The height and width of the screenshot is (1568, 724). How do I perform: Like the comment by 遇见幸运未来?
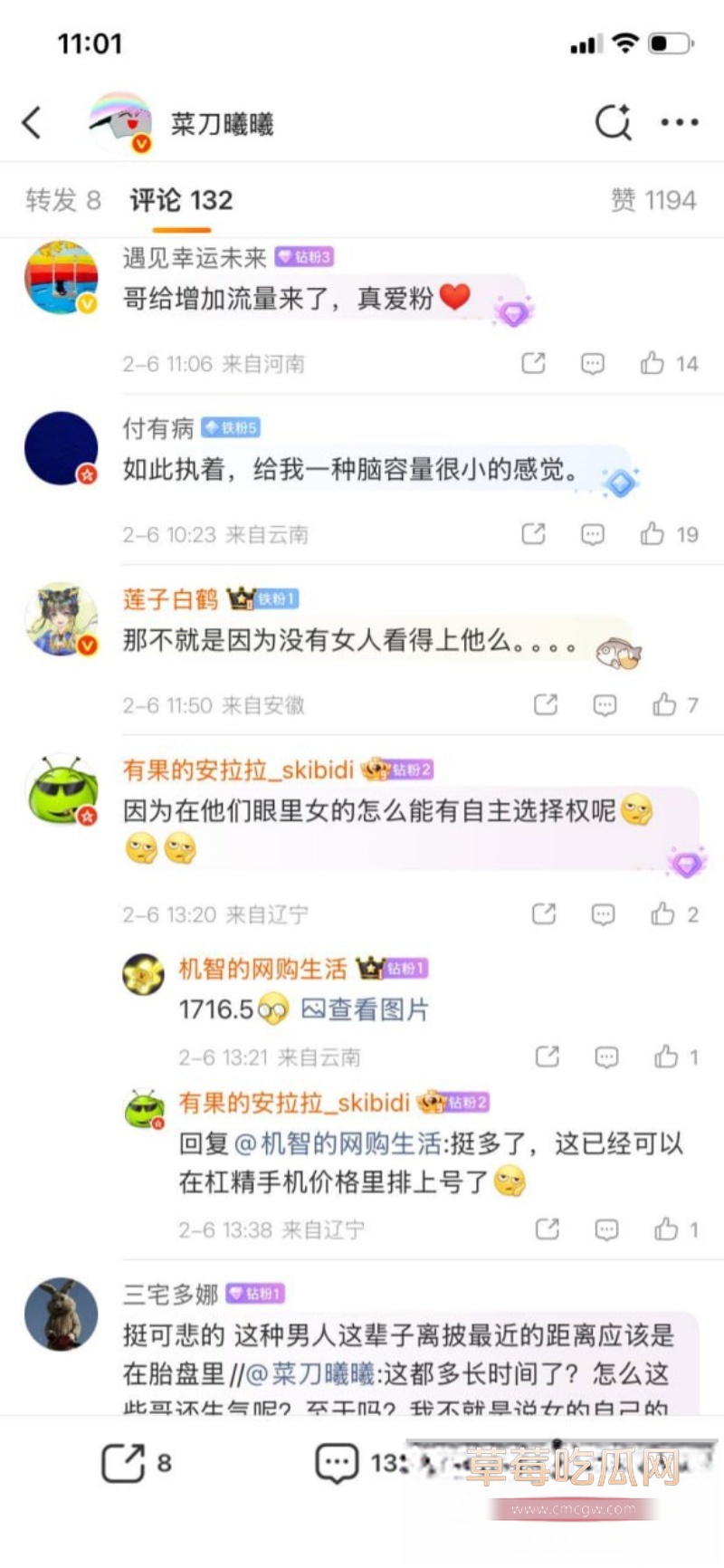[655, 363]
